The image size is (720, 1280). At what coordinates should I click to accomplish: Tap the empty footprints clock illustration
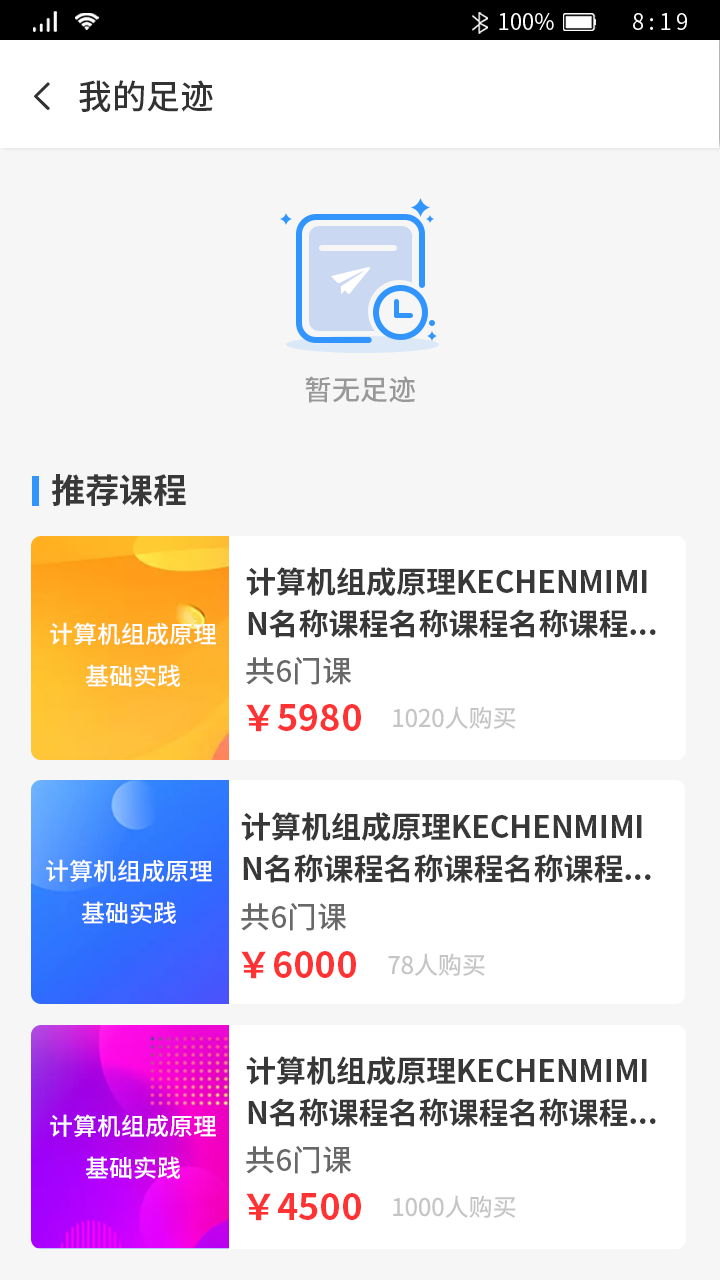tap(360, 278)
